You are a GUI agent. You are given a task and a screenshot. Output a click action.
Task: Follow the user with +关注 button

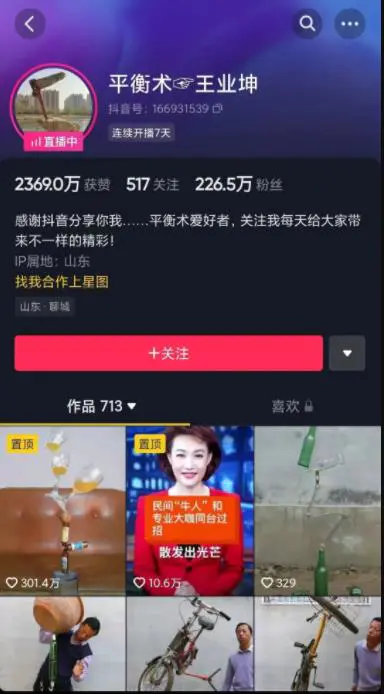coord(169,353)
